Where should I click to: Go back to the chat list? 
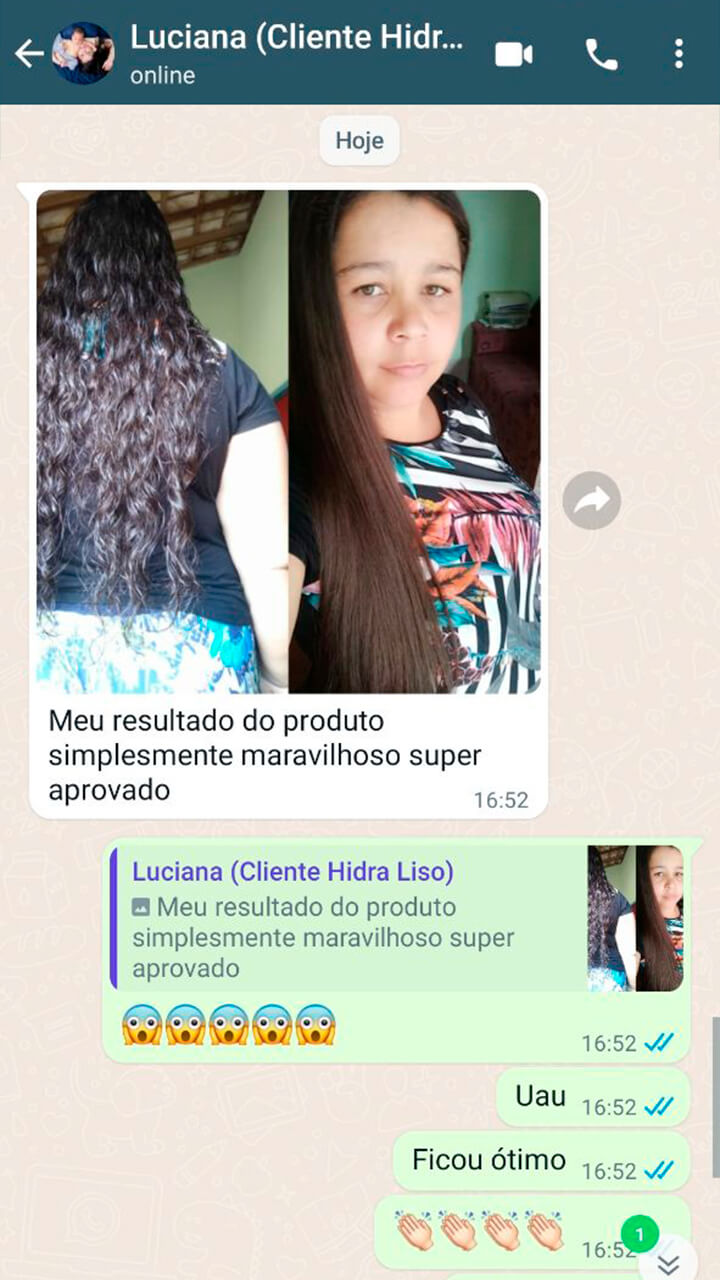pos(28,53)
